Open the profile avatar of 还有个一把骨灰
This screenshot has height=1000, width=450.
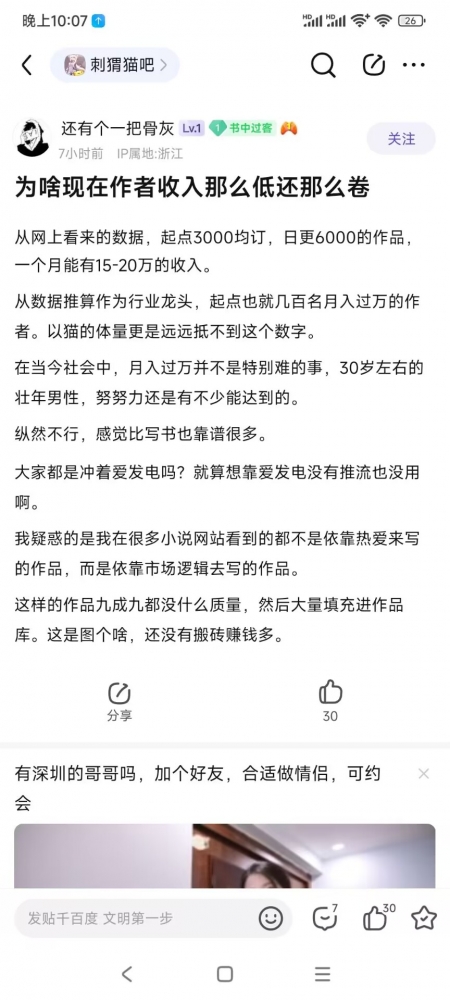pyautogui.click(x=32, y=138)
